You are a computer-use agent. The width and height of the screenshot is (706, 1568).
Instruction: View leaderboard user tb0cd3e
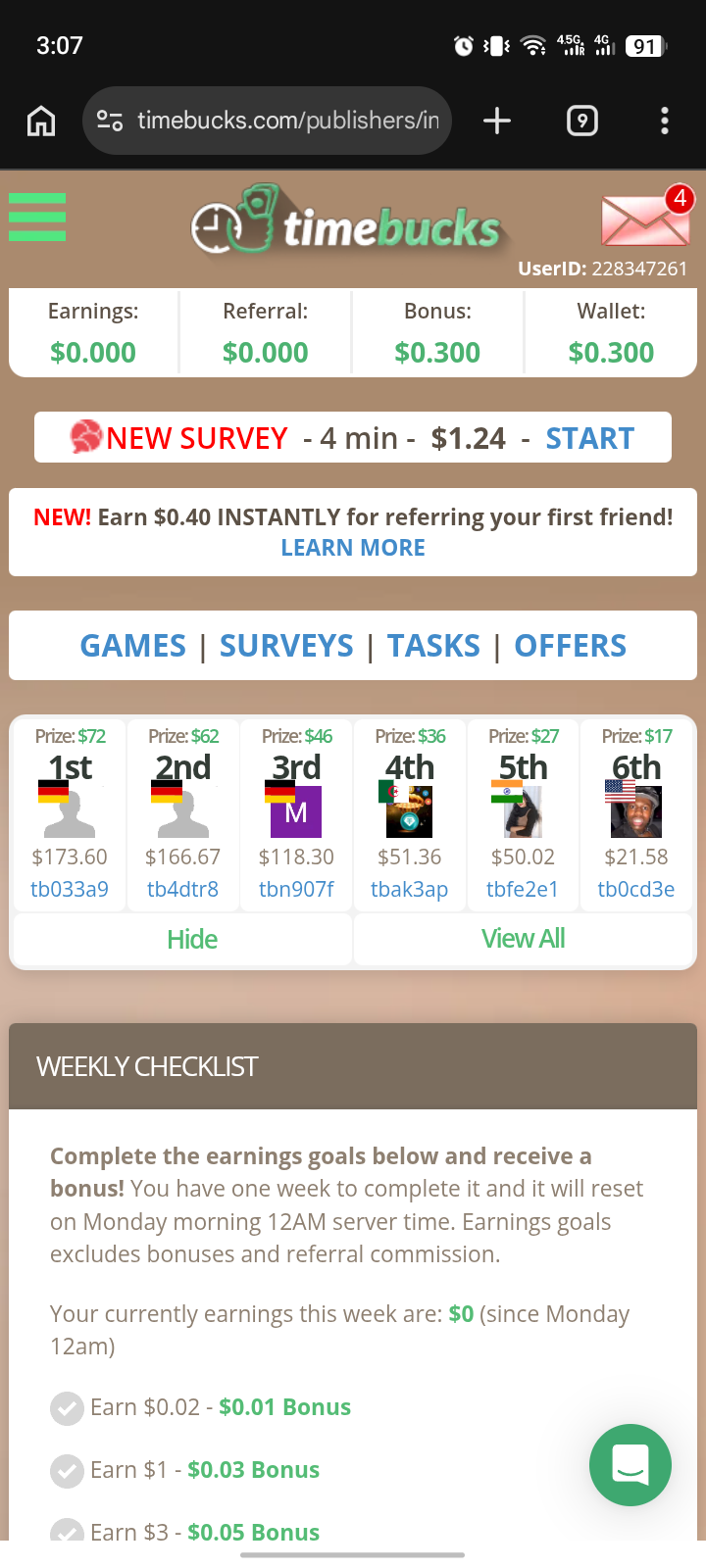coord(636,889)
